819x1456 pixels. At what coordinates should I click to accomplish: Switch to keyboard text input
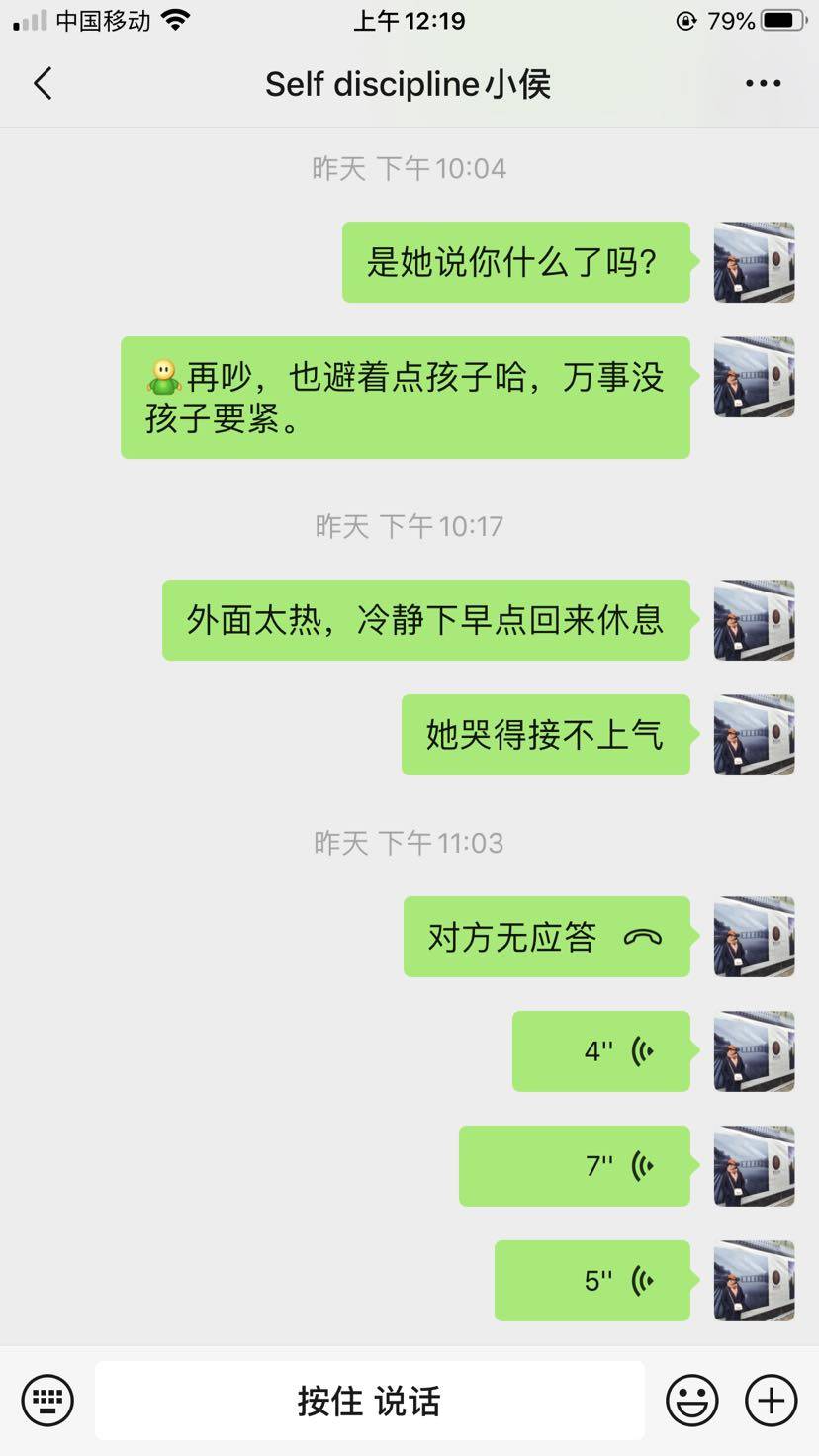pyautogui.click(x=47, y=1401)
